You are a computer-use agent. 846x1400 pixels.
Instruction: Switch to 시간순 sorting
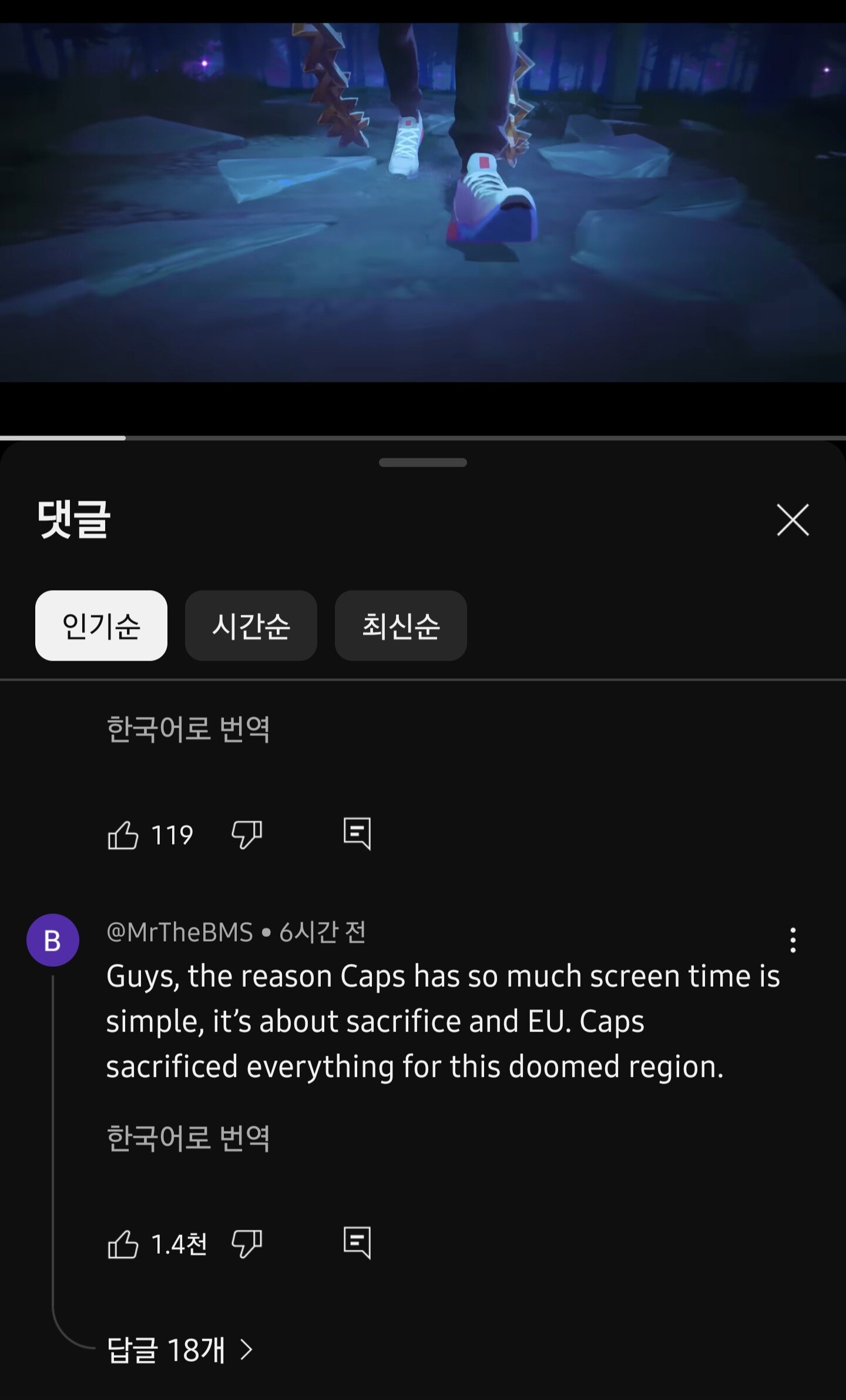pyautogui.click(x=251, y=625)
